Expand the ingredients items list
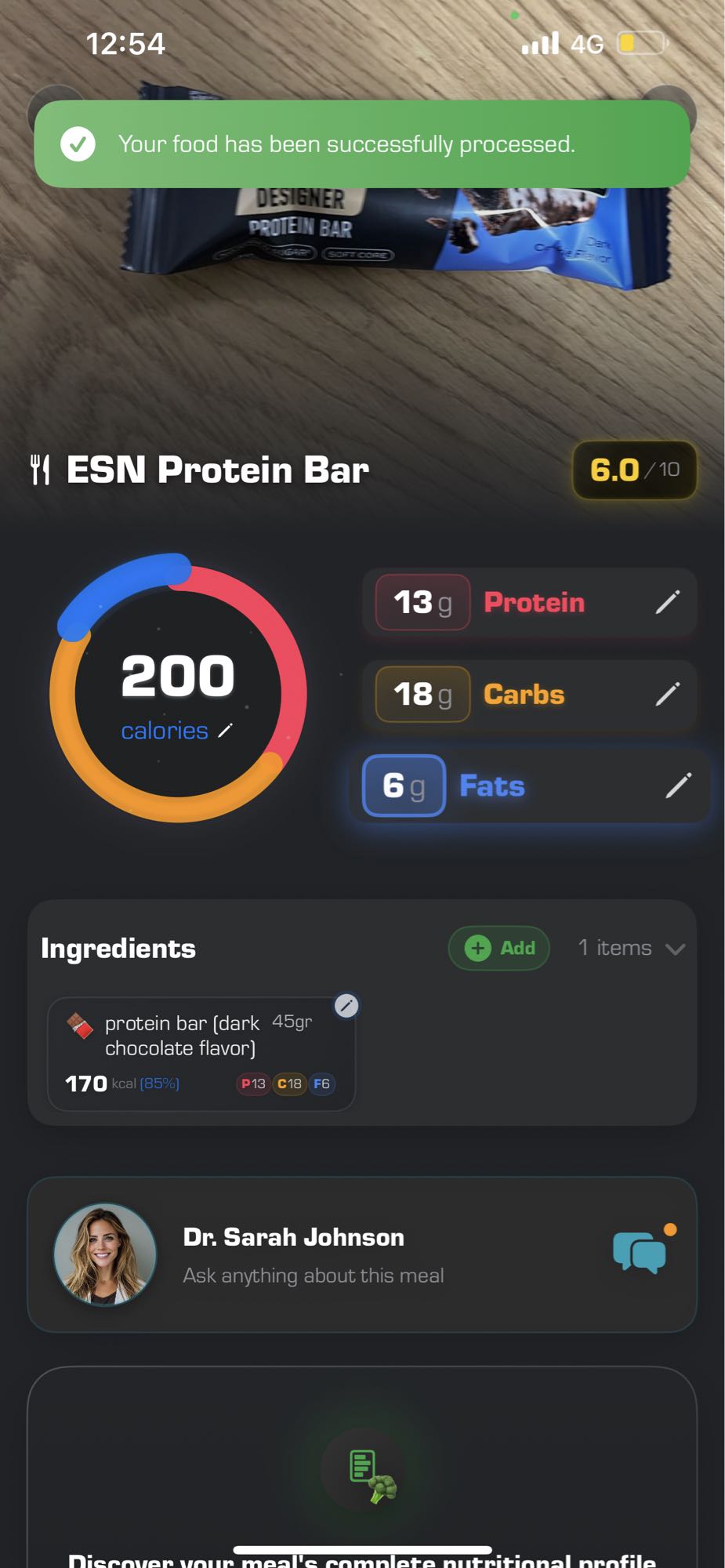 (676, 948)
